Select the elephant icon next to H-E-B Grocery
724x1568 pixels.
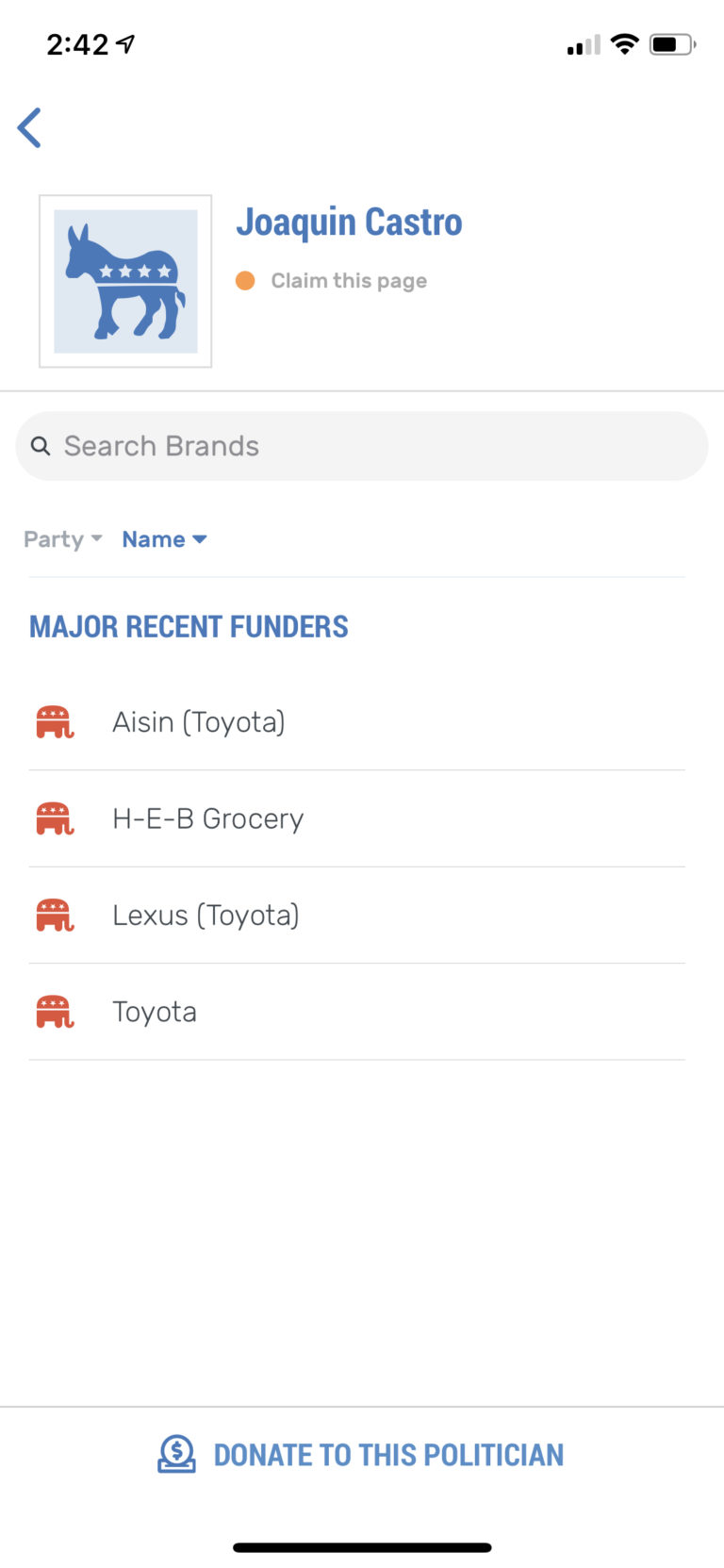click(54, 817)
